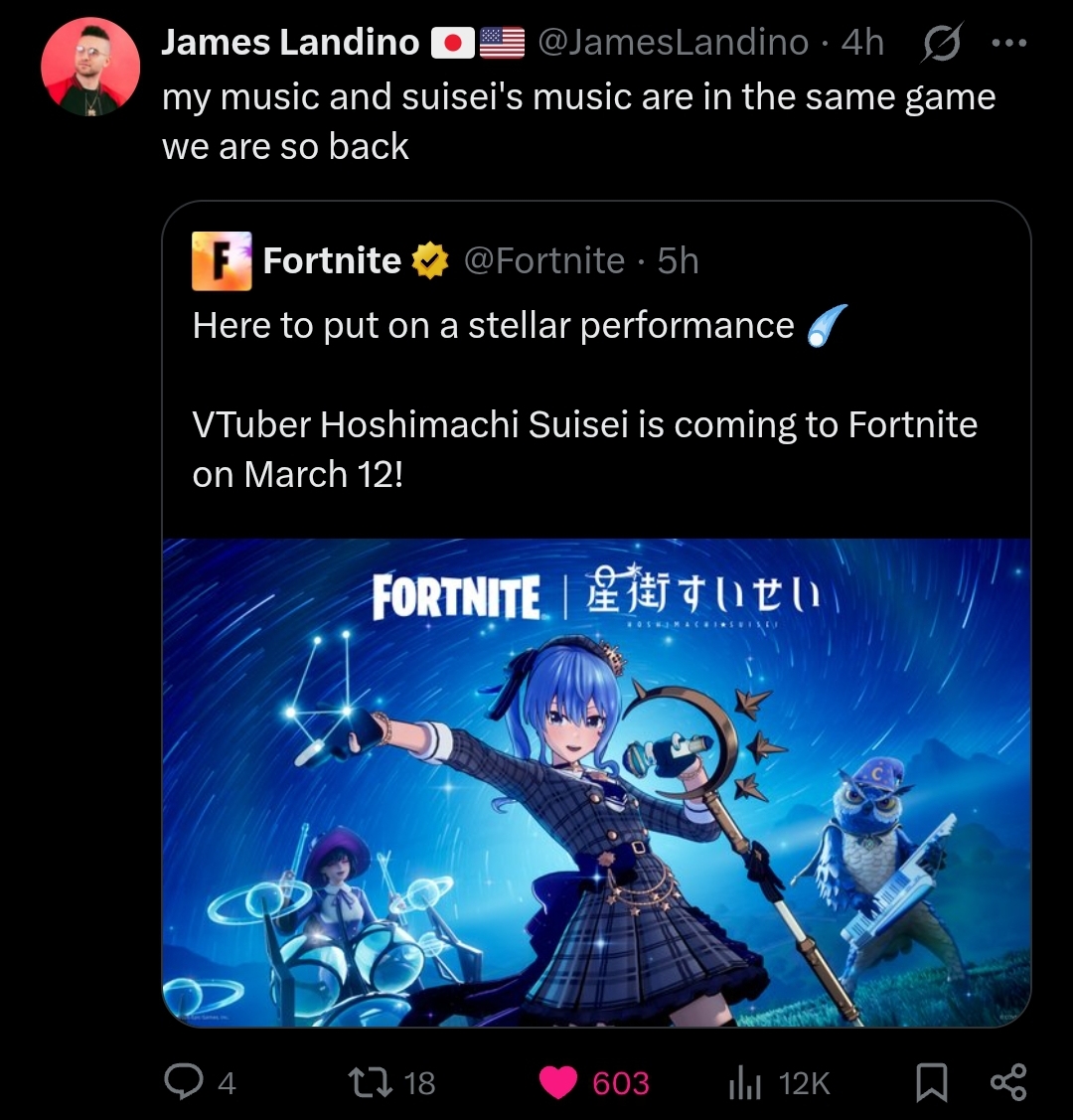1073x1120 pixels.
Task: Open the three-dot overflow menu
Action: tap(1009, 43)
